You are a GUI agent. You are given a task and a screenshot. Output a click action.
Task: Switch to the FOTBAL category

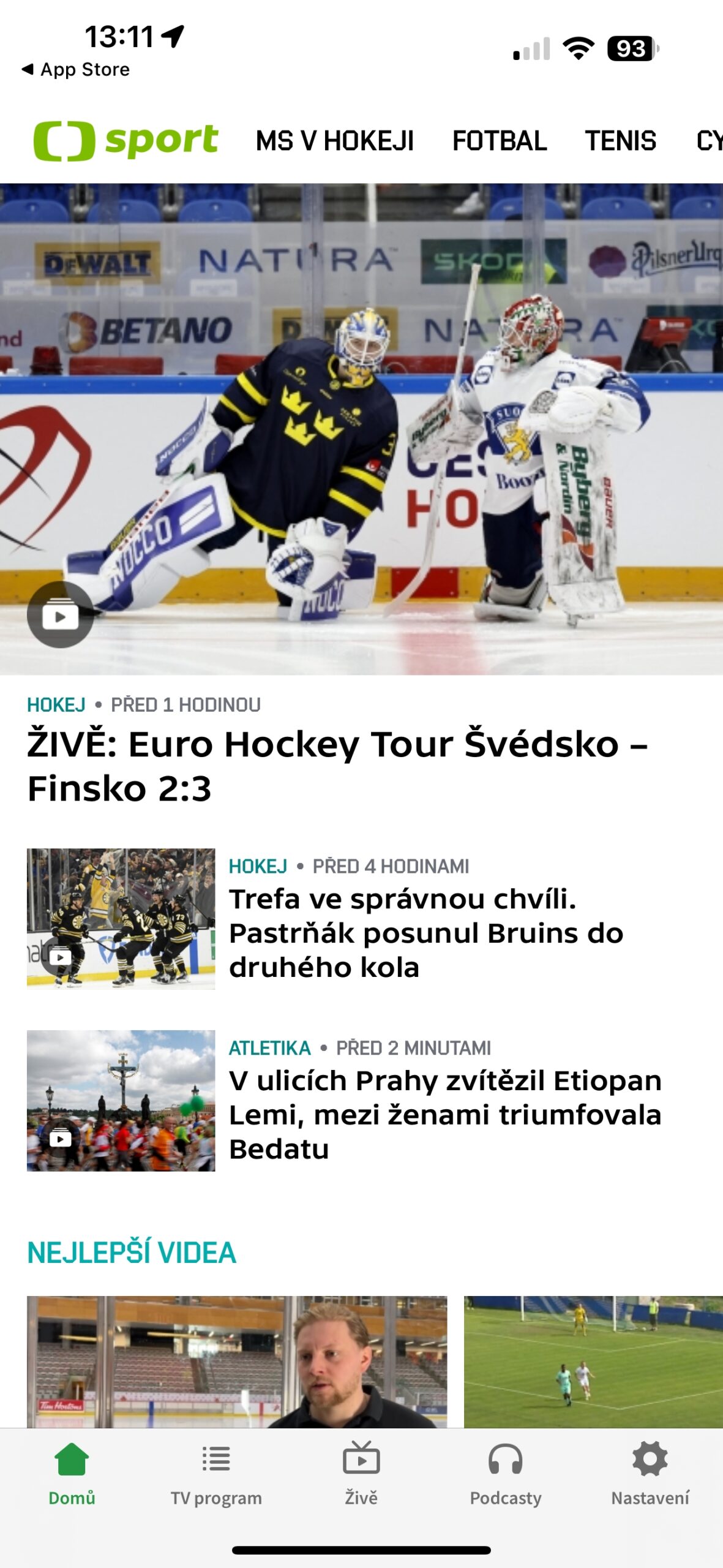(x=499, y=141)
